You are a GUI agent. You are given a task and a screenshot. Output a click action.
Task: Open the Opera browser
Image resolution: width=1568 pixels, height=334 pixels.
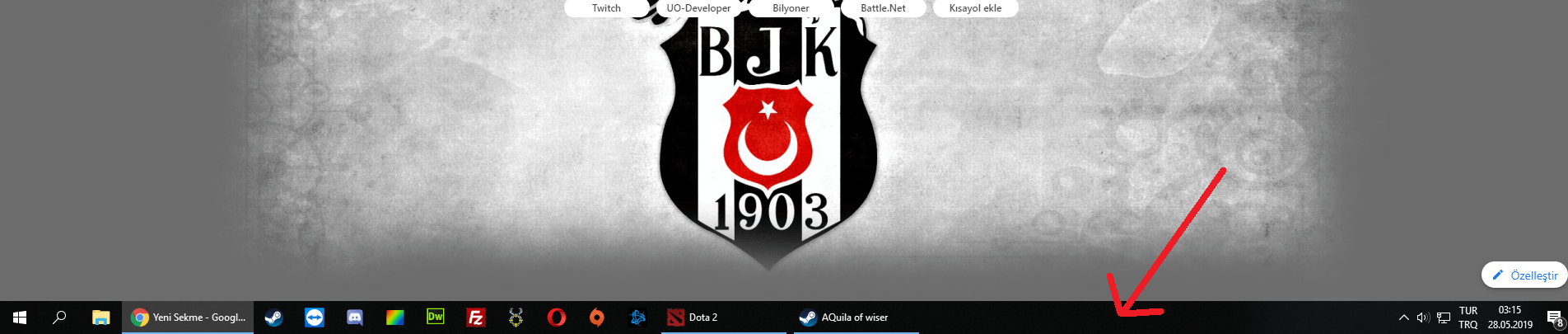tap(557, 318)
